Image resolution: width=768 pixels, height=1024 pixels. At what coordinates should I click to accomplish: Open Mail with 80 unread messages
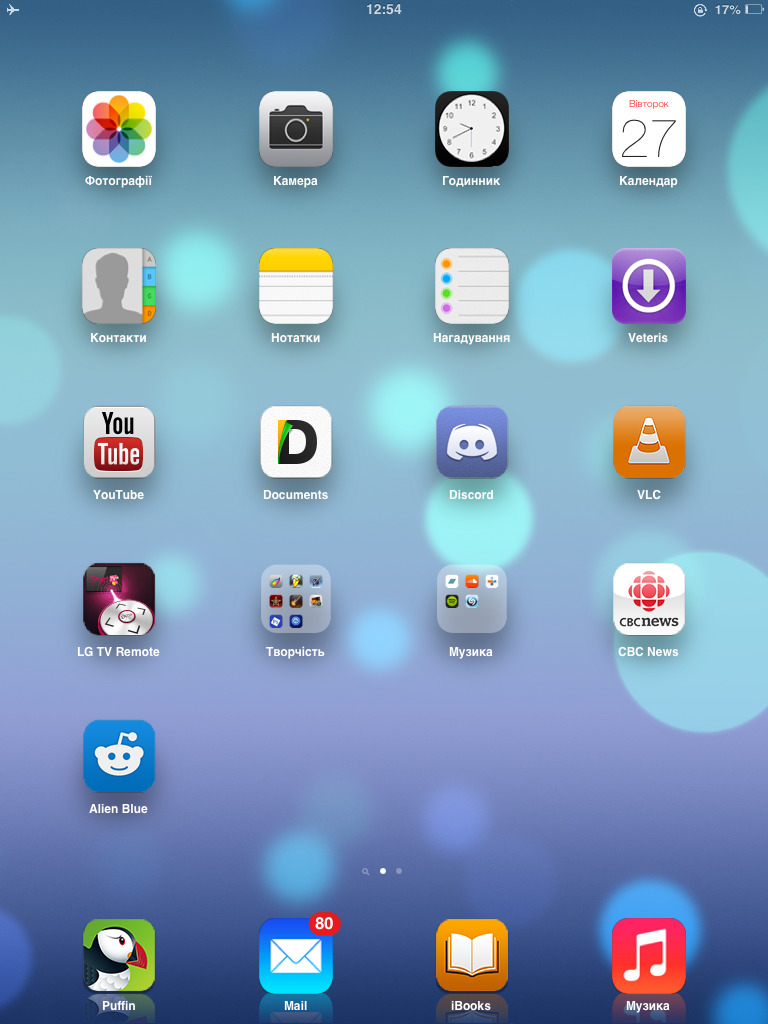(296, 956)
